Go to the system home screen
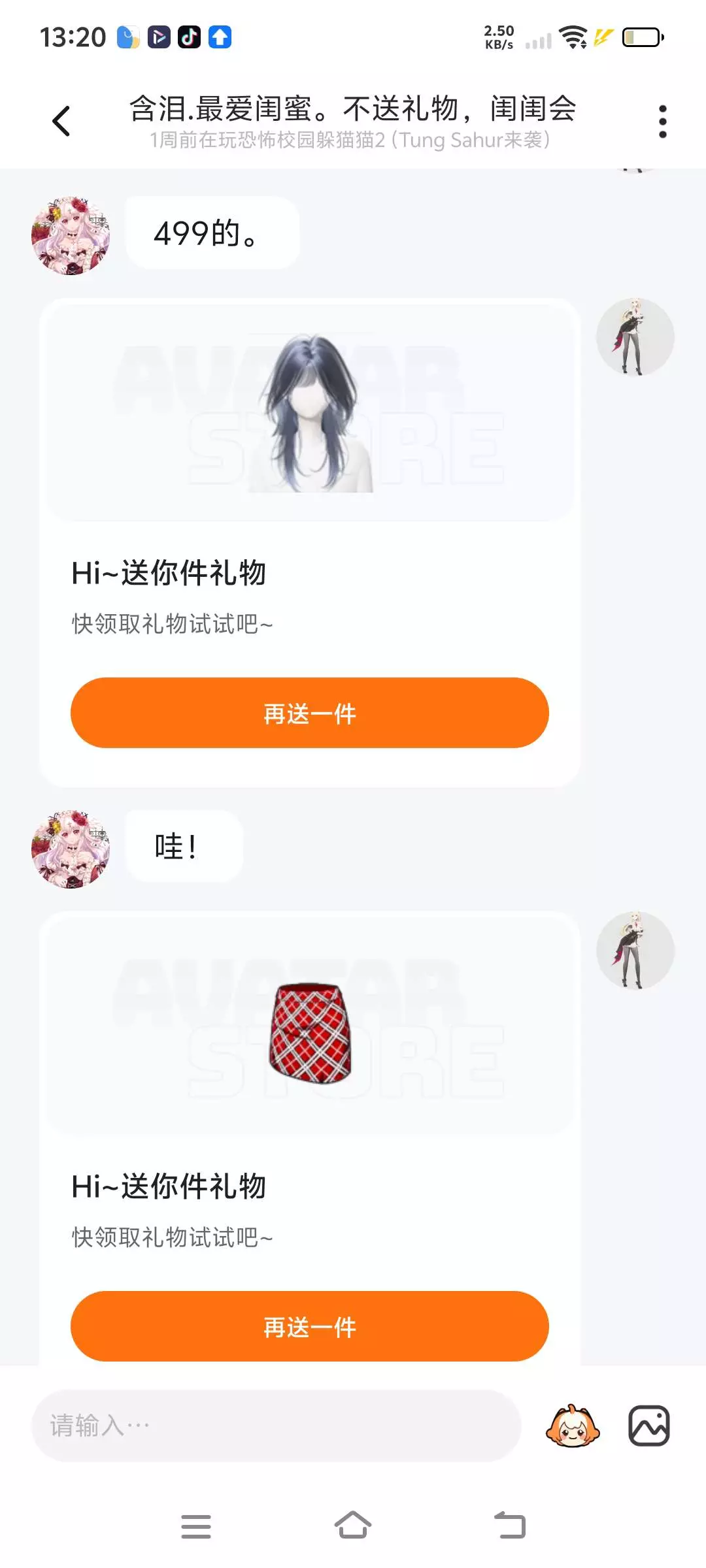Viewport: 706px width, 1568px height. coord(353,1526)
